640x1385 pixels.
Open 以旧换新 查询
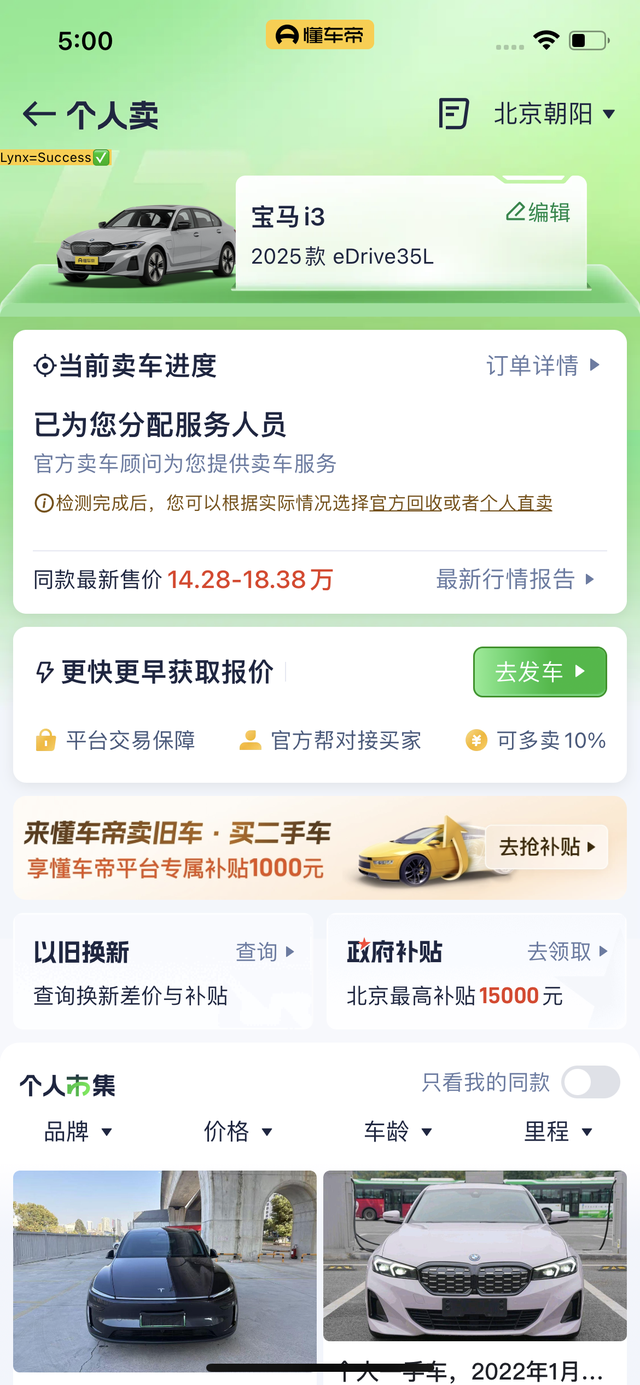265,952
